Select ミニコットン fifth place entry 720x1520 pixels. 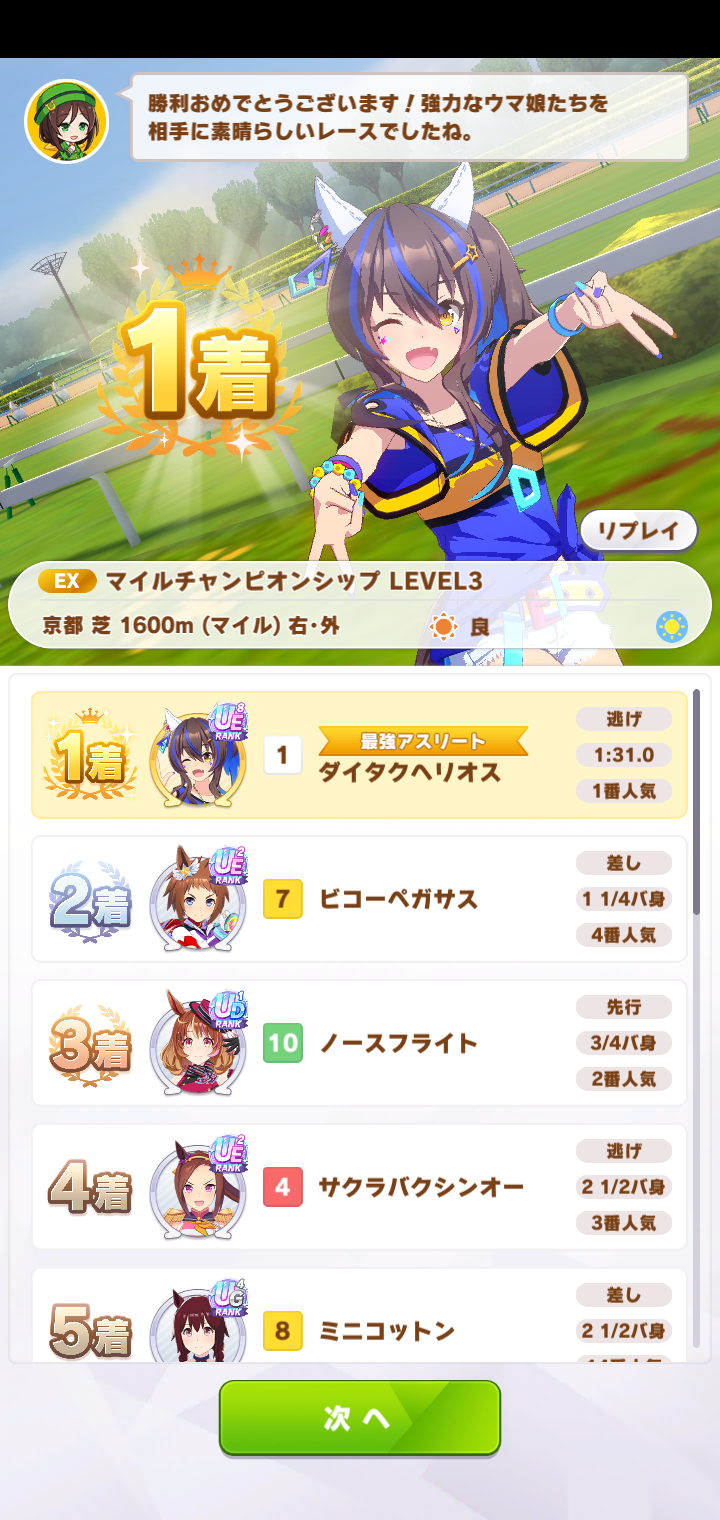359,1318
